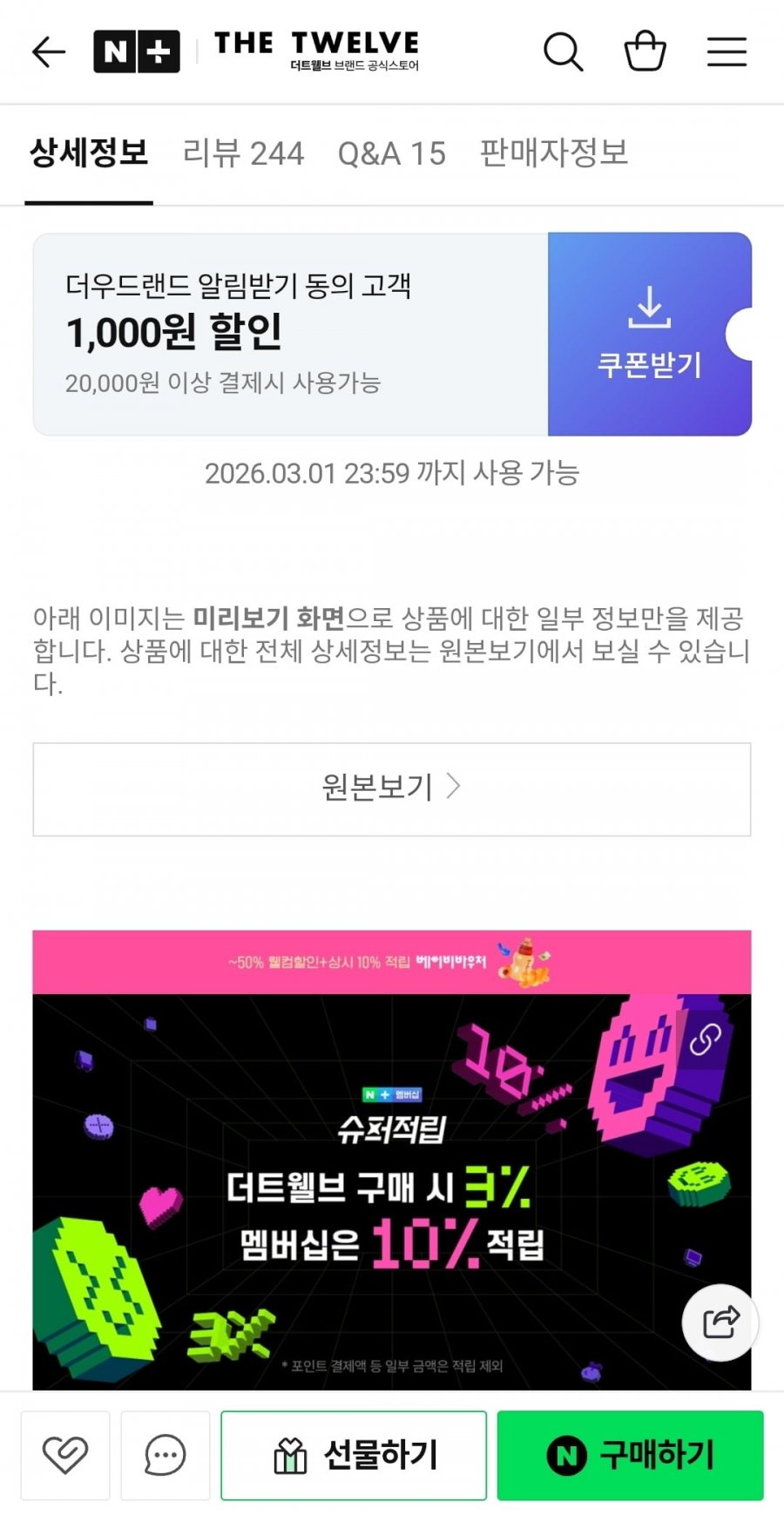This screenshot has width=784, height=1529.
Task: Tap THE TWELVE store logo
Action: [316, 51]
